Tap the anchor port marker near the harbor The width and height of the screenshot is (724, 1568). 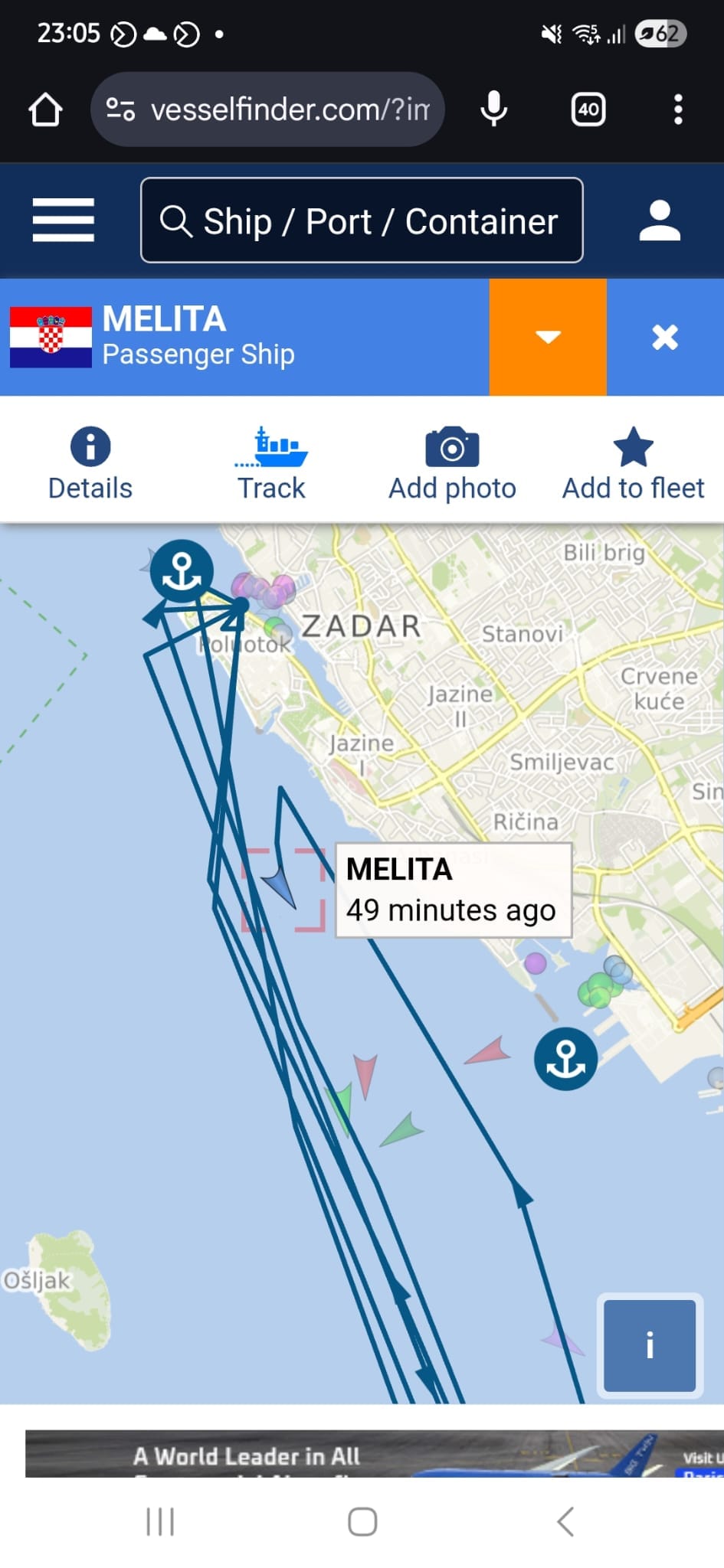tap(565, 1059)
